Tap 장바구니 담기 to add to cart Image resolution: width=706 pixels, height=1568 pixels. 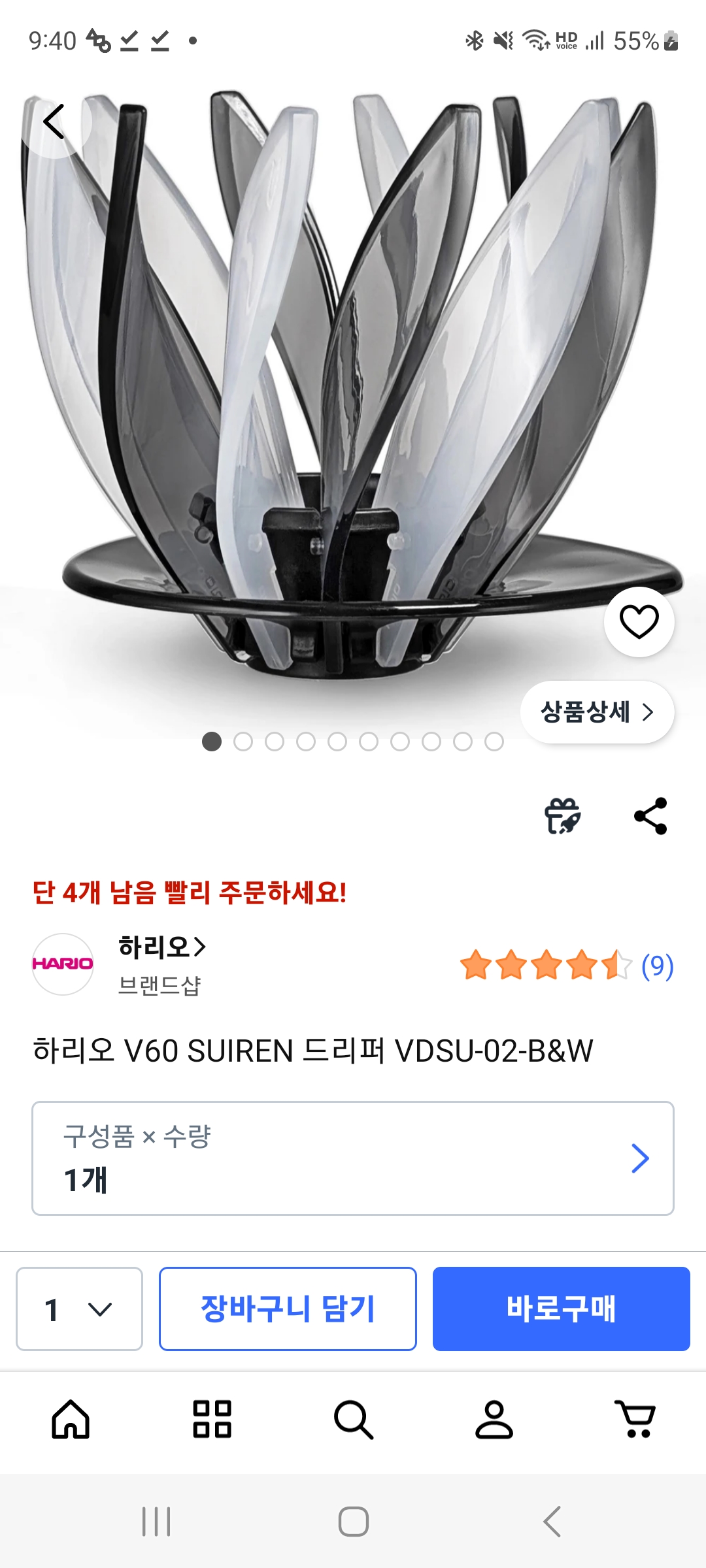[x=288, y=1309]
